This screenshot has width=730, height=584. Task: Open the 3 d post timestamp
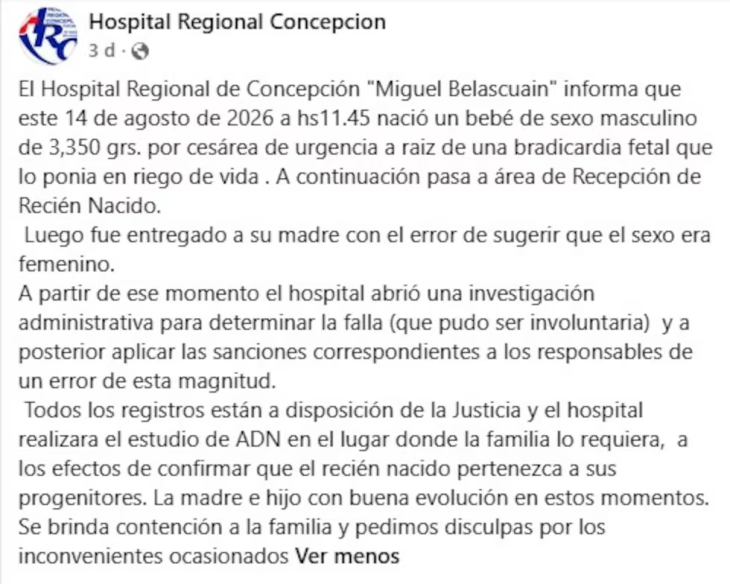point(102,50)
